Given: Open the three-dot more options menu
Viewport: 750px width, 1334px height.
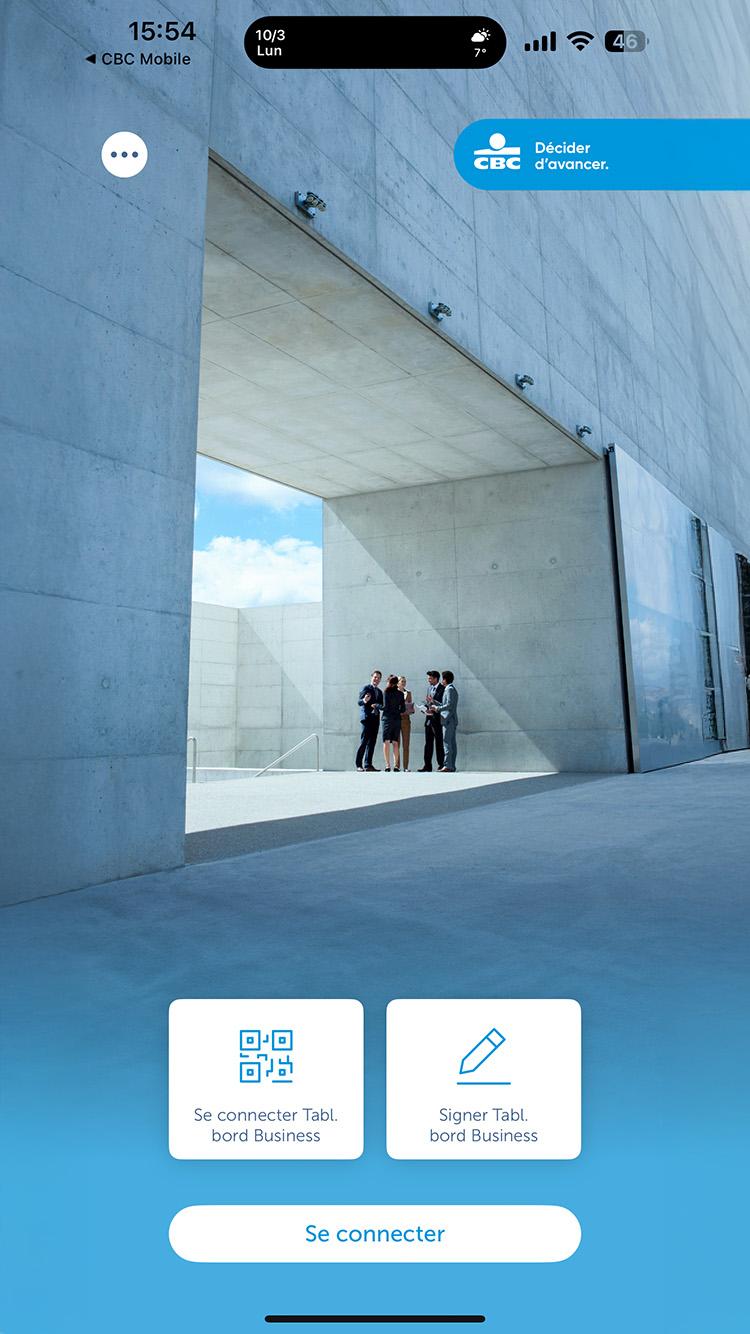Looking at the screenshot, I should click(124, 155).
